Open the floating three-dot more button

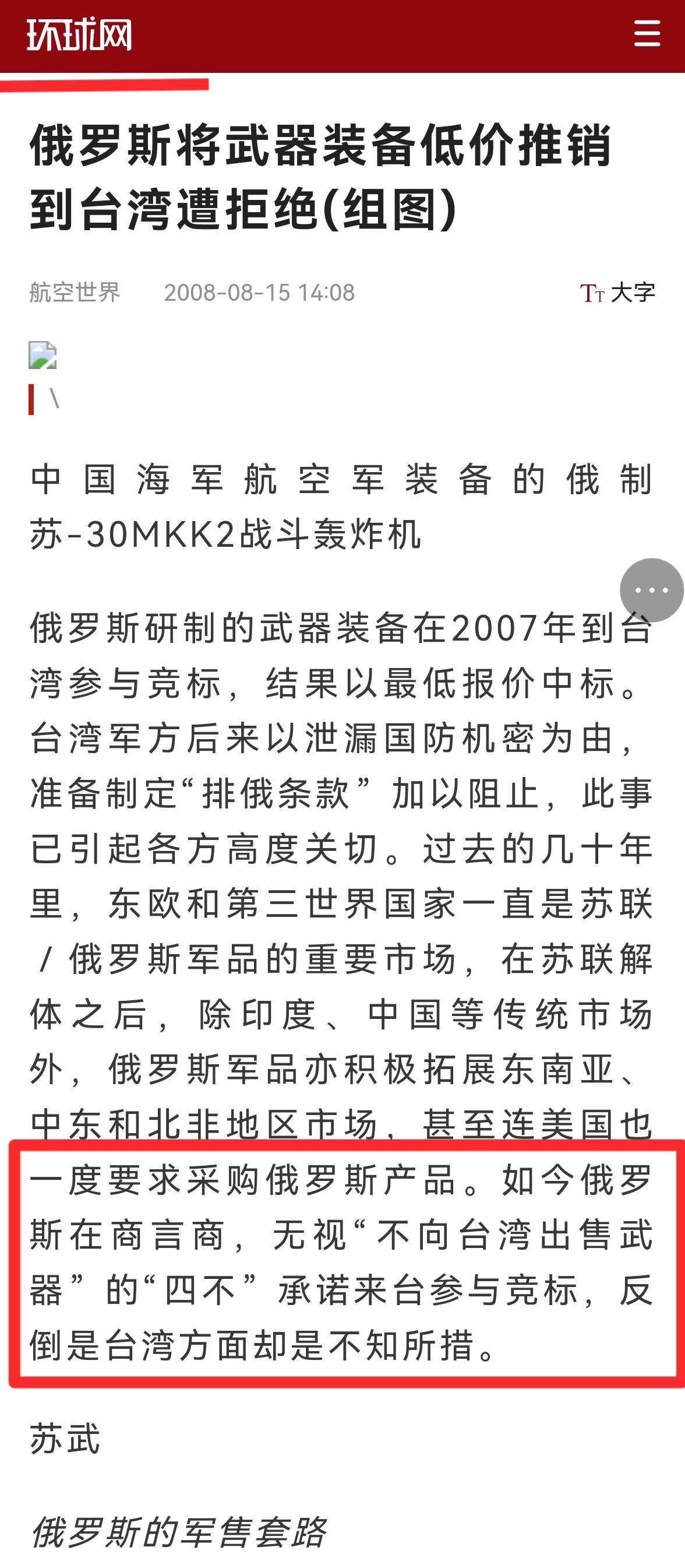(x=652, y=590)
